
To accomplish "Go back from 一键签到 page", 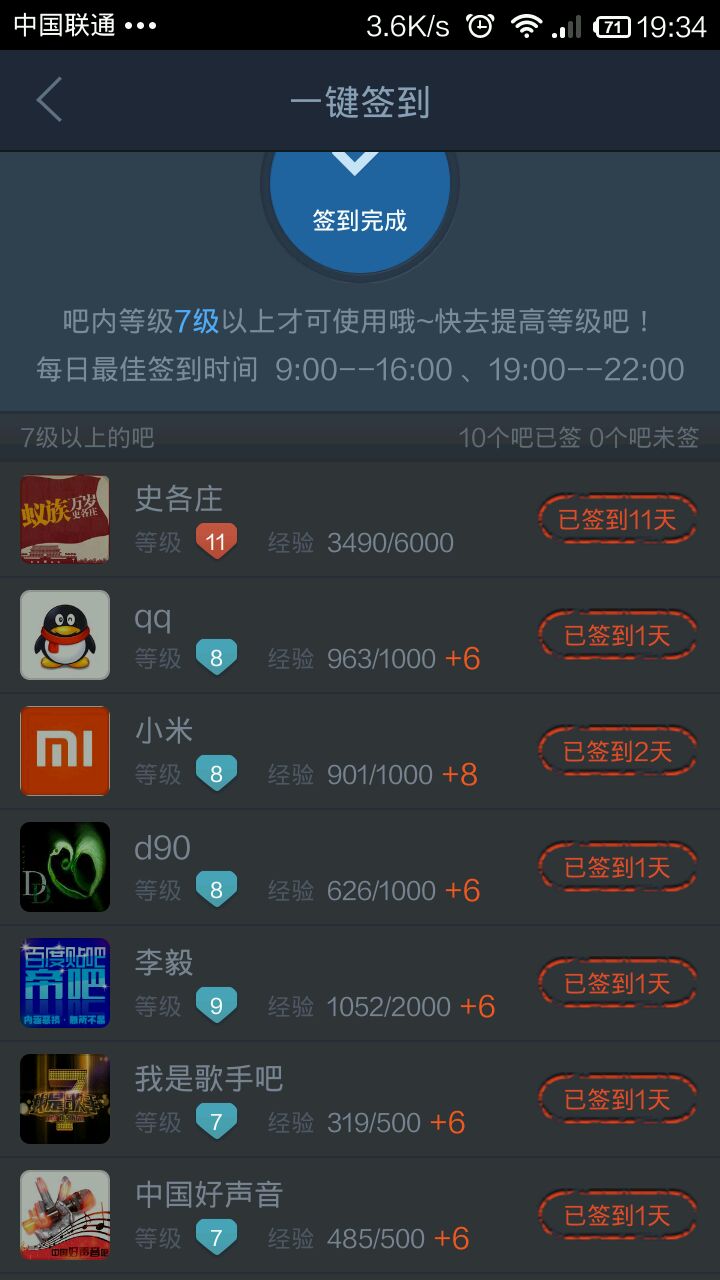I will tap(49, 100).
